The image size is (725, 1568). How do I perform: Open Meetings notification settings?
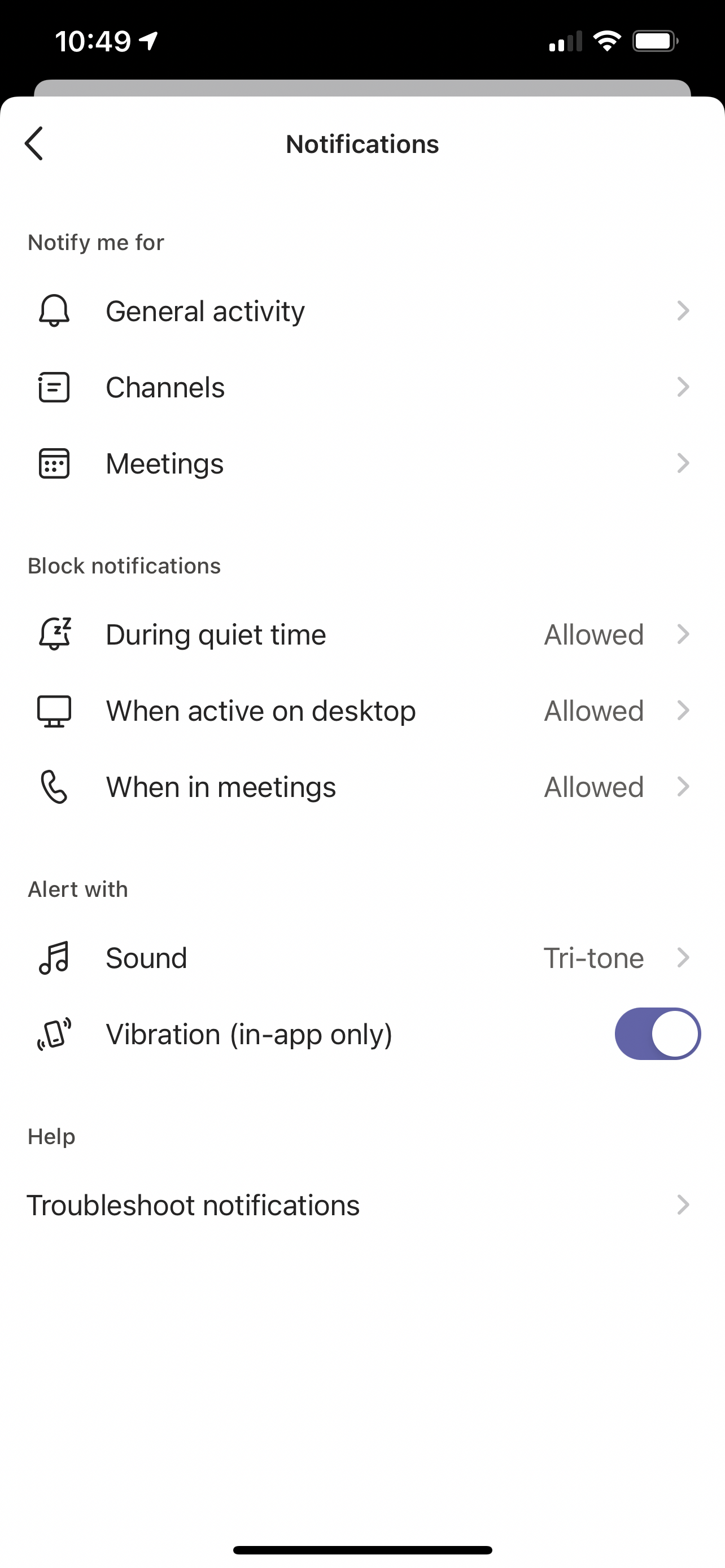click(361, 464)
